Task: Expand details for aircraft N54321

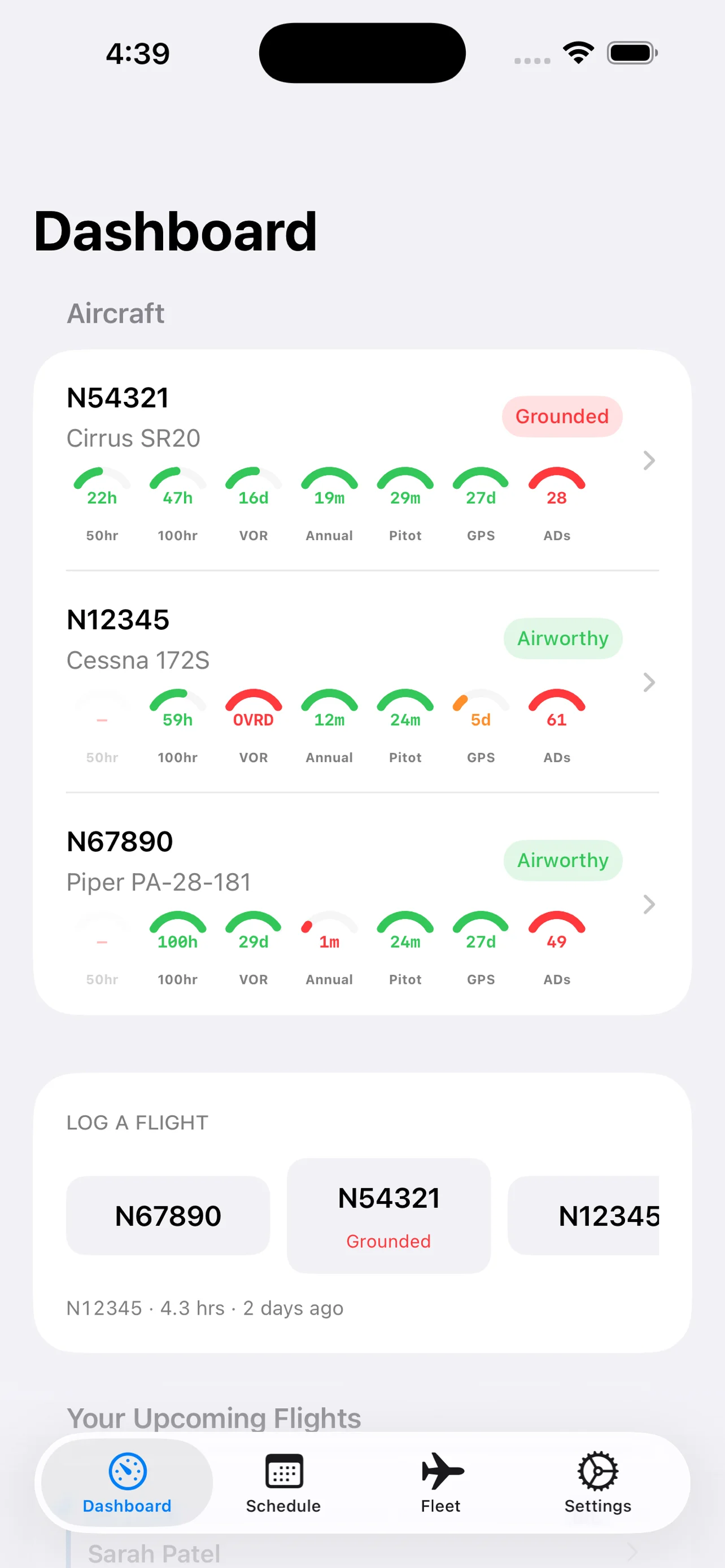Action: pyautogui.click(x=649, y=461)
